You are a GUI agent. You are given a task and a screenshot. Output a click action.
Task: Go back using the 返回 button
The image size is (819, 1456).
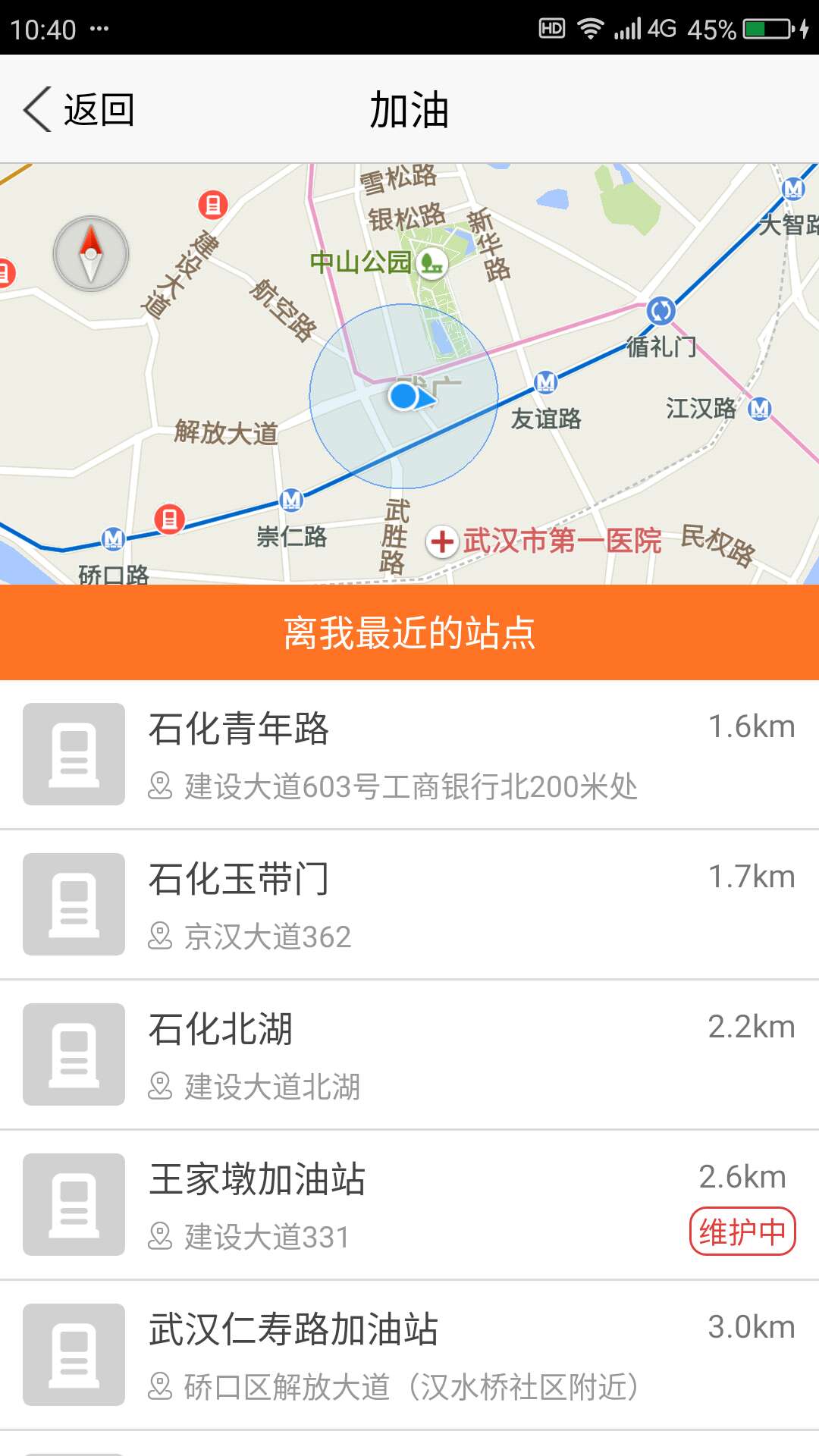click(x=79, y=110)
